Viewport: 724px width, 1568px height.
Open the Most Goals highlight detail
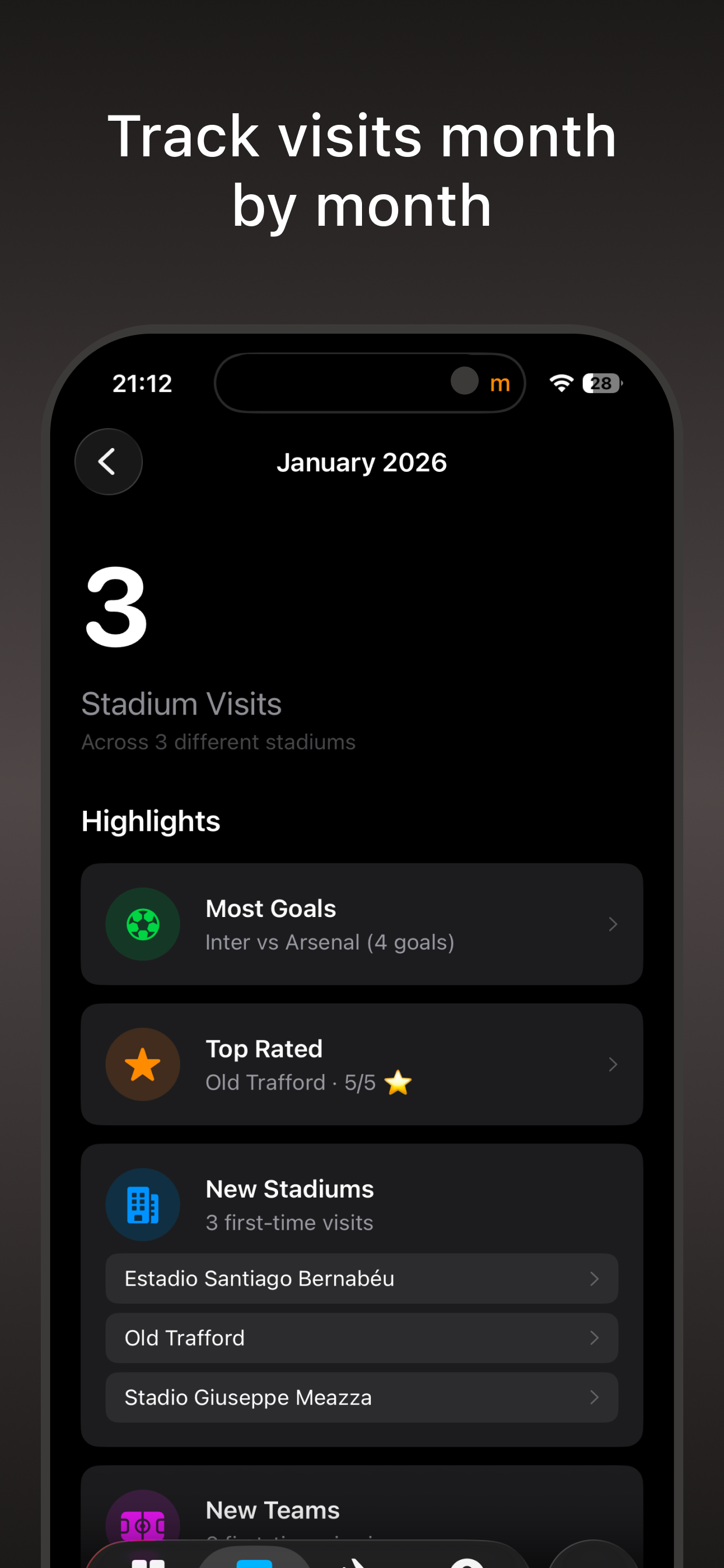[361, 923]
